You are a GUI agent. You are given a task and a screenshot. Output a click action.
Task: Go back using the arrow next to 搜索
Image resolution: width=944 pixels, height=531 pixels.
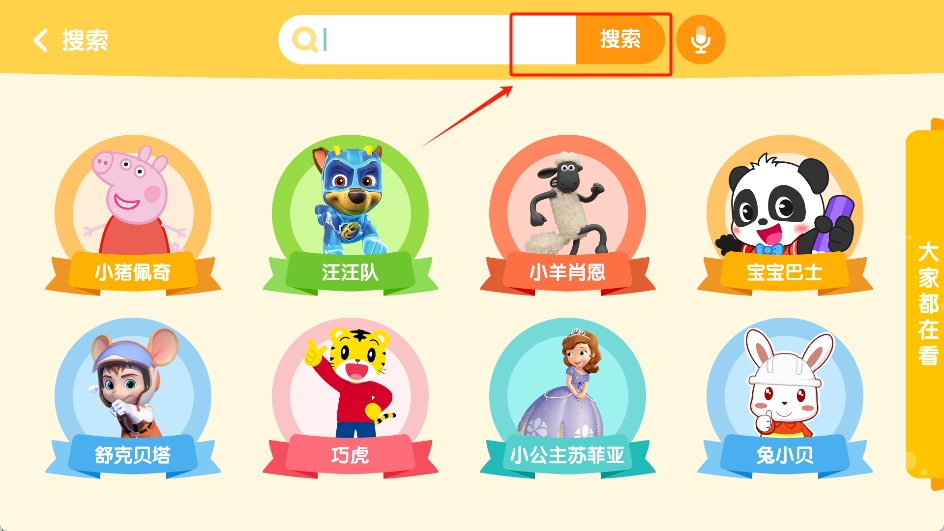[41, 40]
